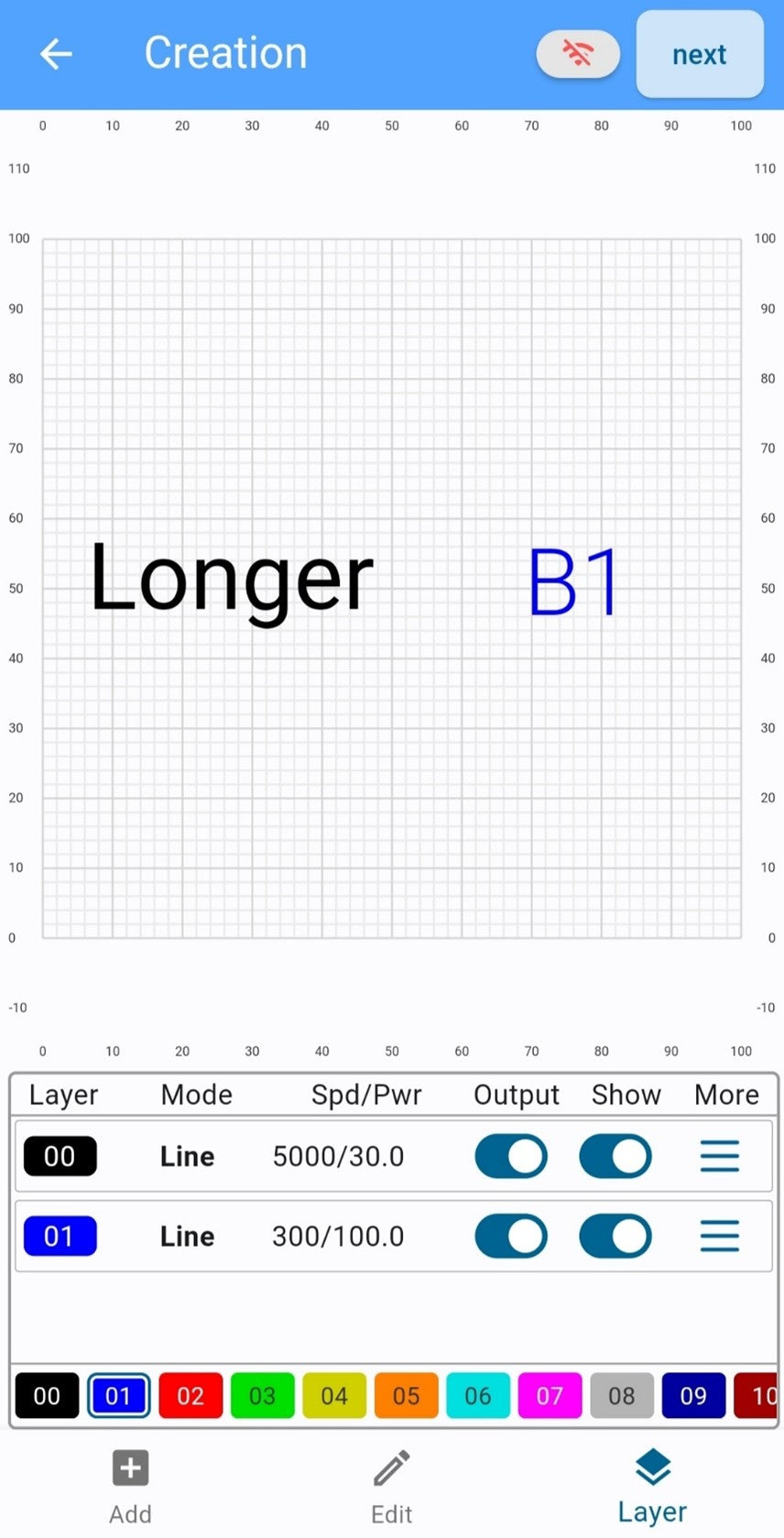Tap the Wi-Fi disconnected status button

click(x=578, y=54)
